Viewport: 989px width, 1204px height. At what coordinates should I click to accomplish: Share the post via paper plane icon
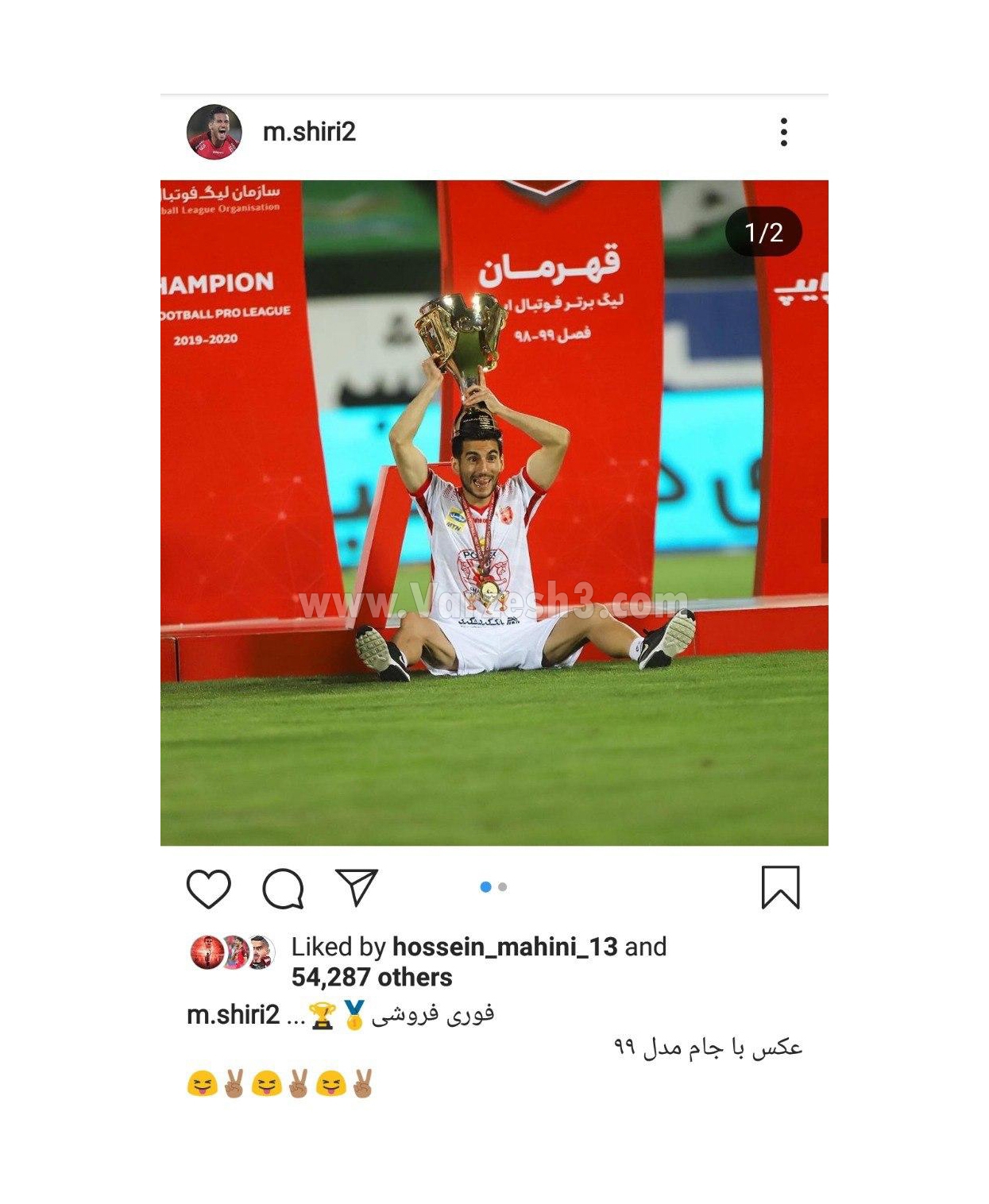tap(357, 887)
